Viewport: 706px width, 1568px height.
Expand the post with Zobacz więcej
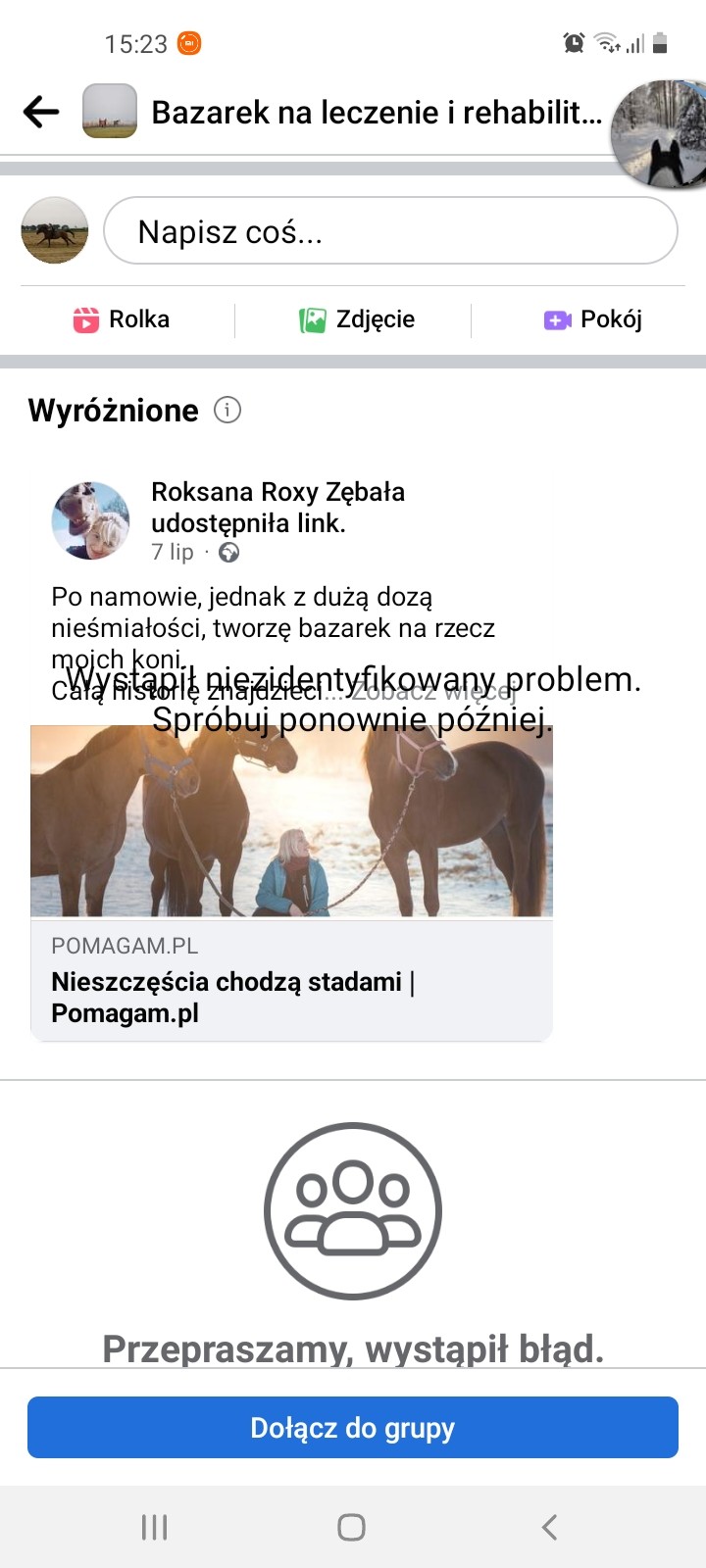(436, 692)
